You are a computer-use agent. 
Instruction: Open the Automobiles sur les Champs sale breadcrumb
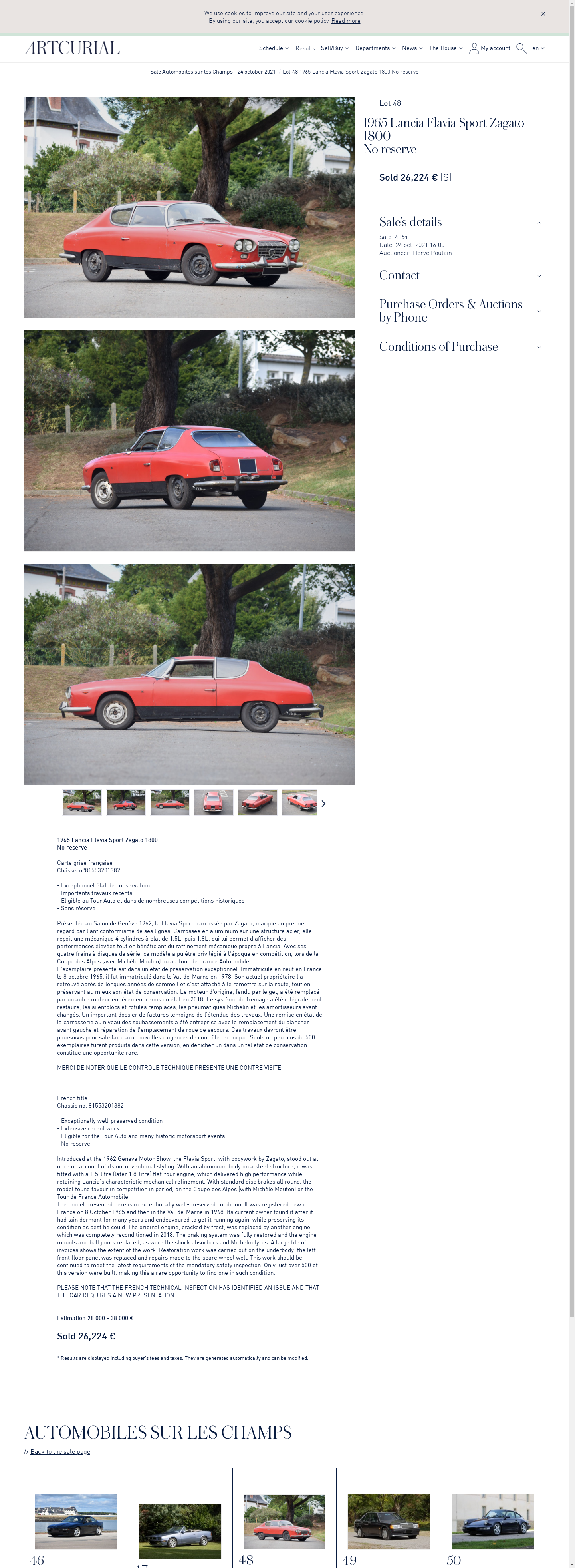pos(212,72)
